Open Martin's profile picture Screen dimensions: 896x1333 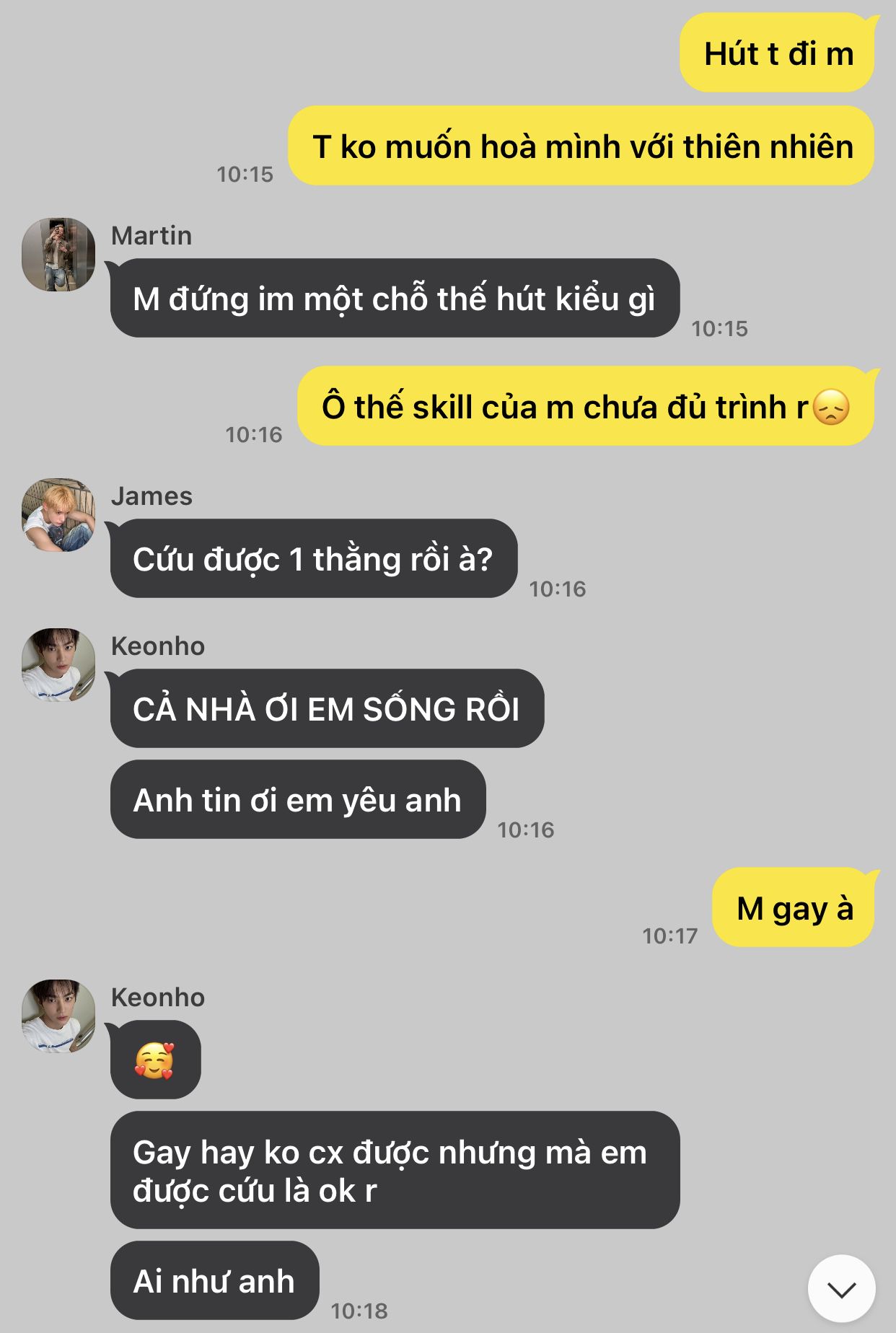click(58, 255)
